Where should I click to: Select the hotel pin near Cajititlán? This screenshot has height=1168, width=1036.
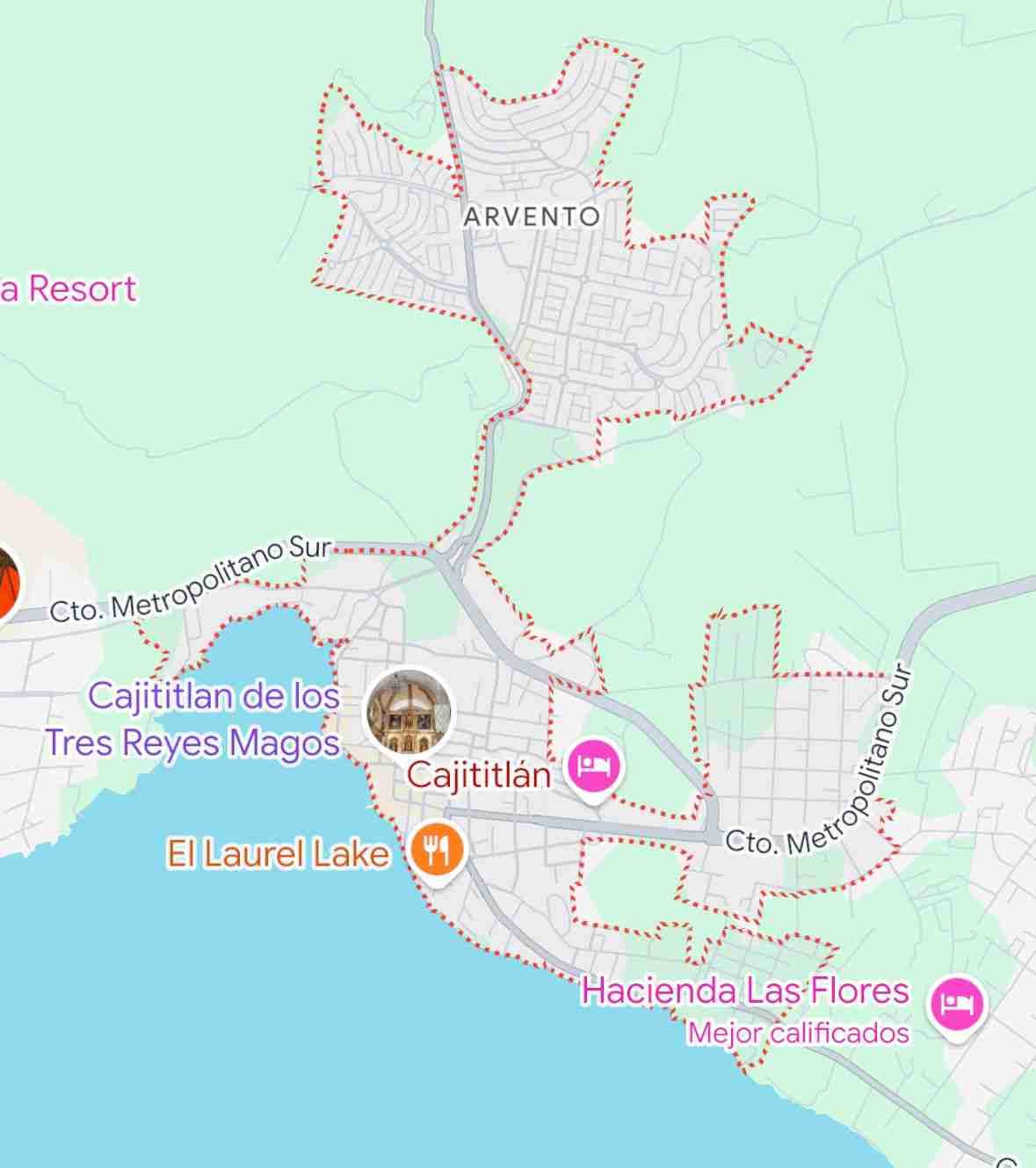594,769
